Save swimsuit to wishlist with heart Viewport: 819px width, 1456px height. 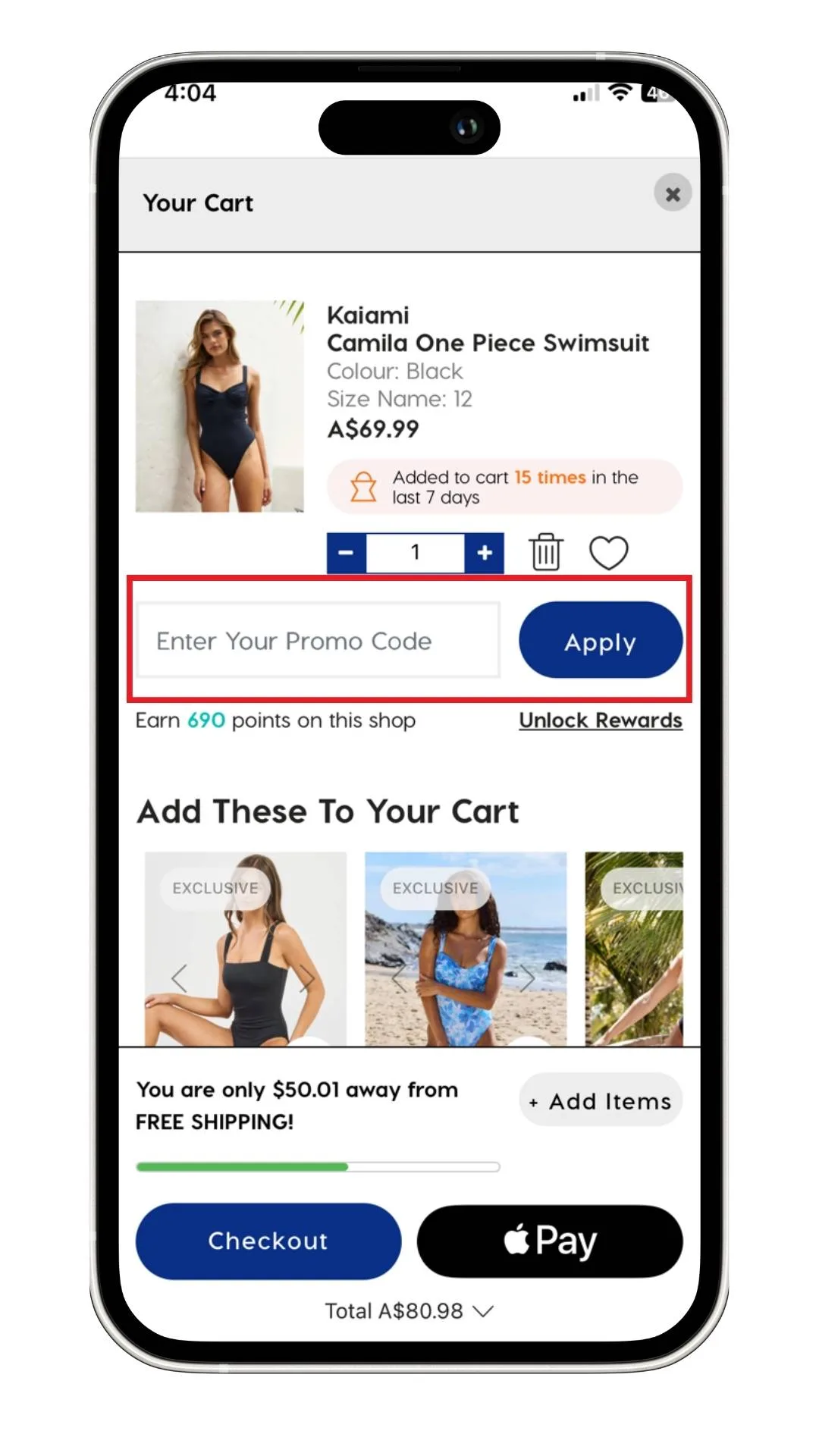click(608, 552)
